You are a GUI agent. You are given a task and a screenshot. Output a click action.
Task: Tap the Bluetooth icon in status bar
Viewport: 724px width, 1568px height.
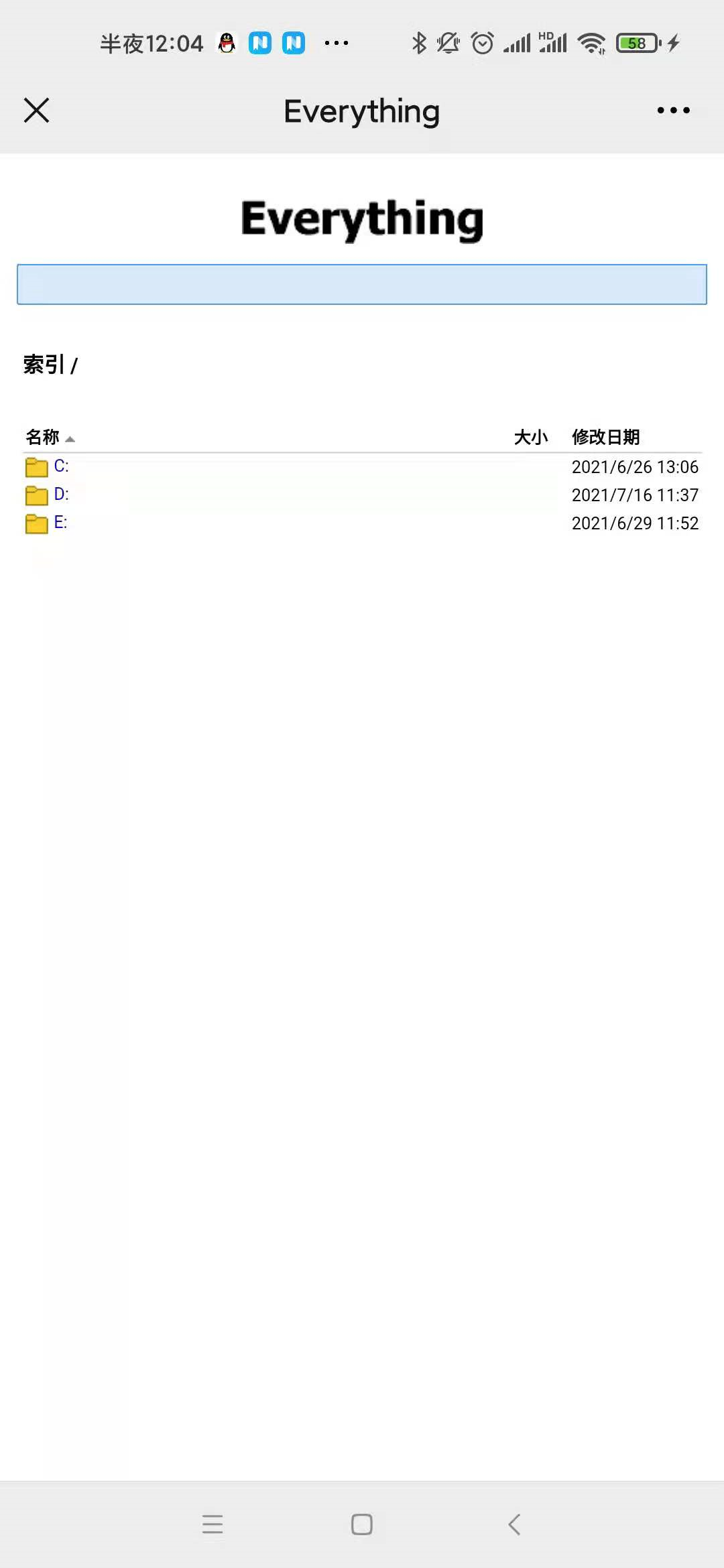[418, 42]
